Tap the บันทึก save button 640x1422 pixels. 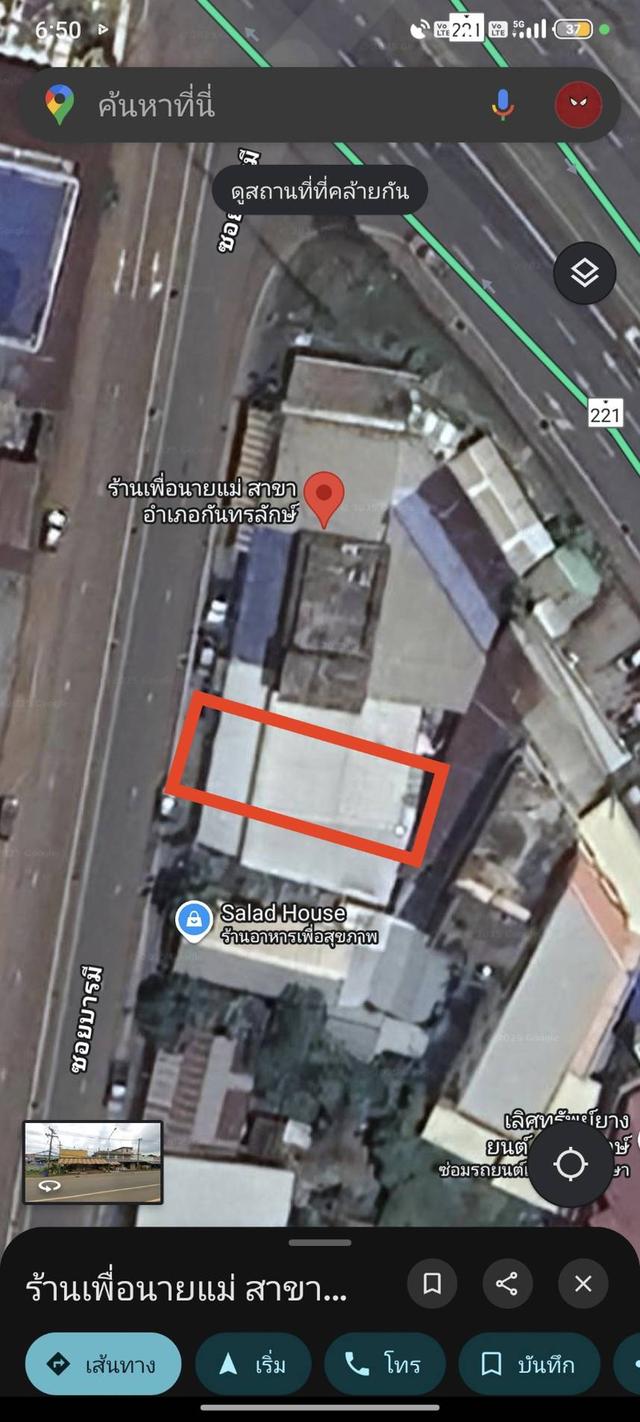529,1364
